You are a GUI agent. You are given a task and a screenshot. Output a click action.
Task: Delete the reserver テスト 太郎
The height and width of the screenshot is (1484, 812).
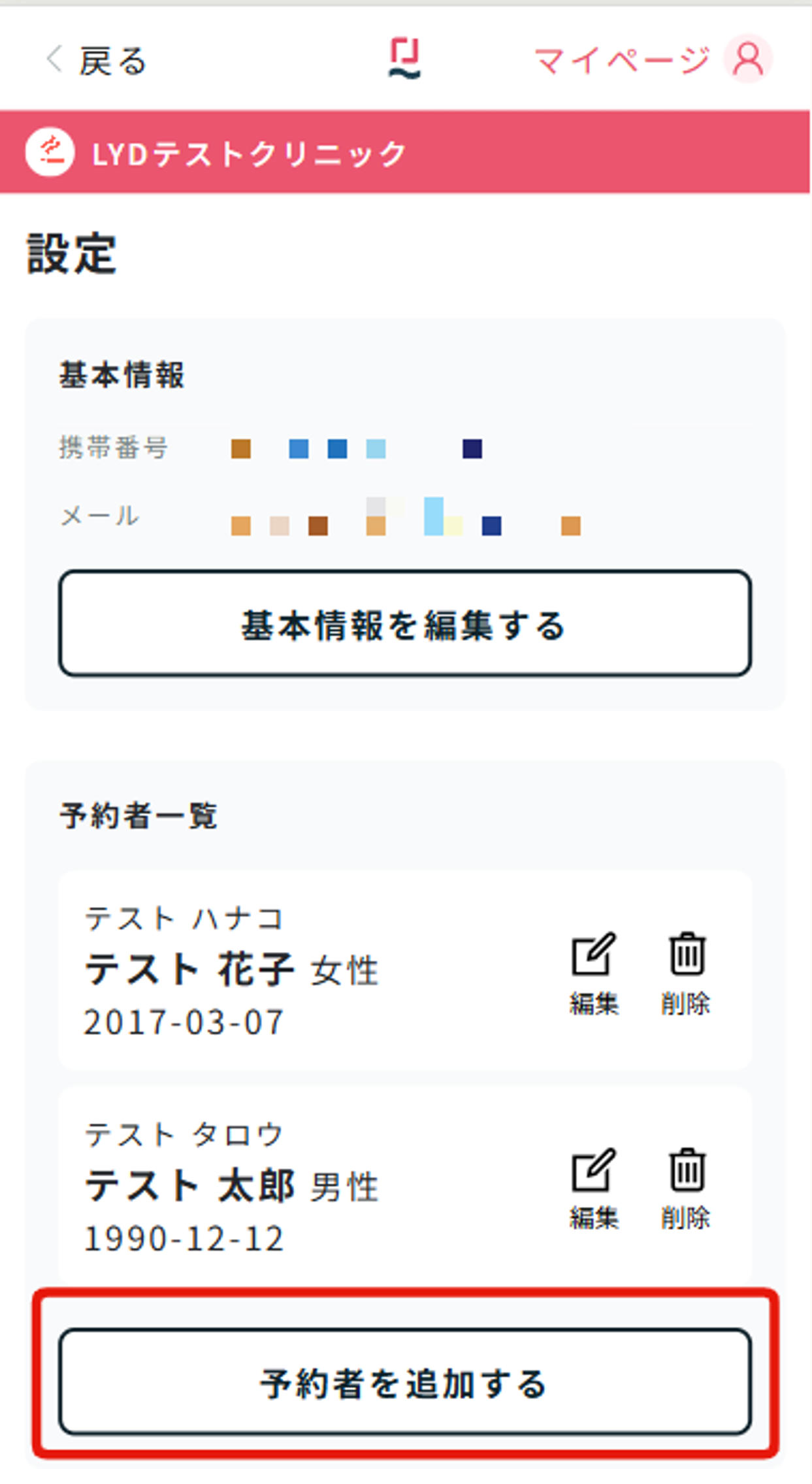tap(686, 1188)
